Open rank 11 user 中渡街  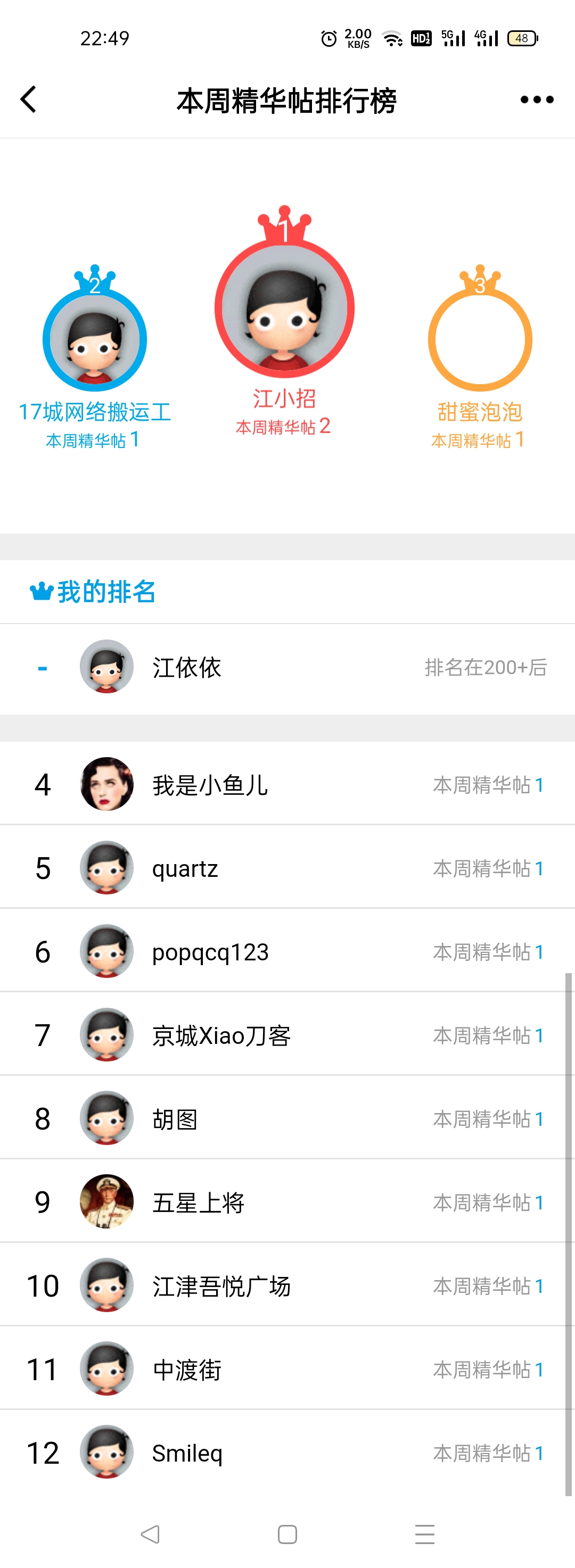[x=286, y=1369]
